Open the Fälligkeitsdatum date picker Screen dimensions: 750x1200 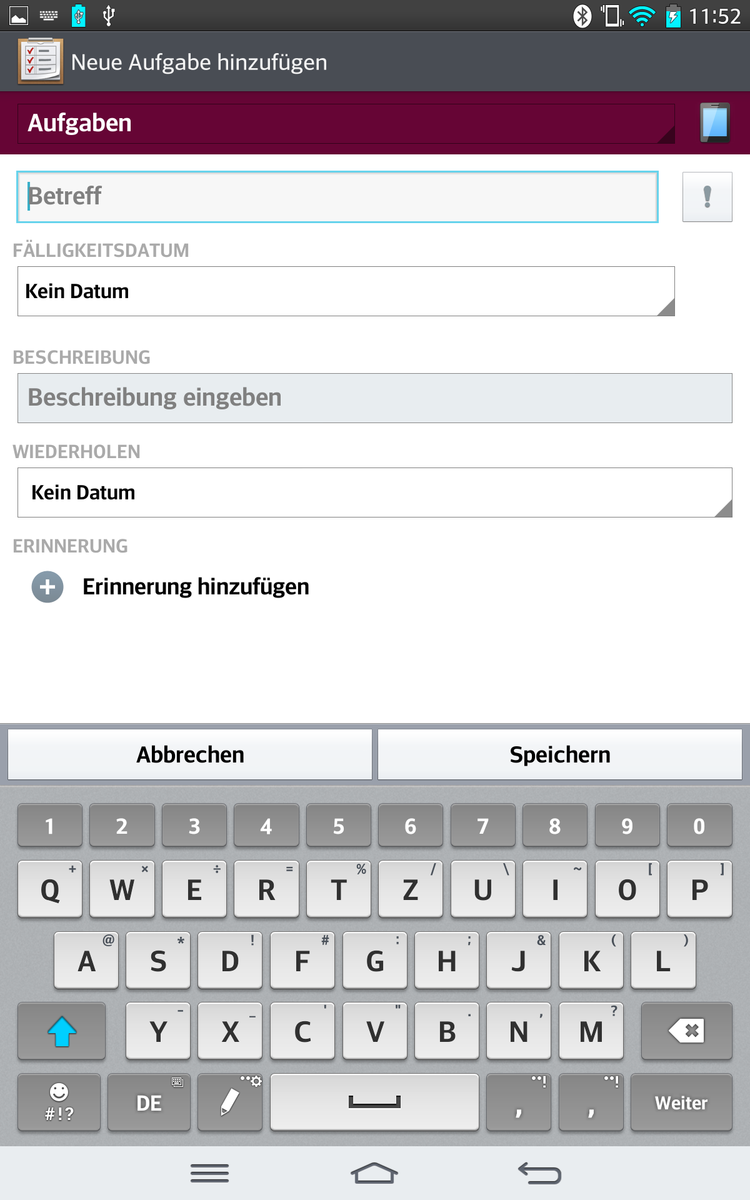point(346,292)
